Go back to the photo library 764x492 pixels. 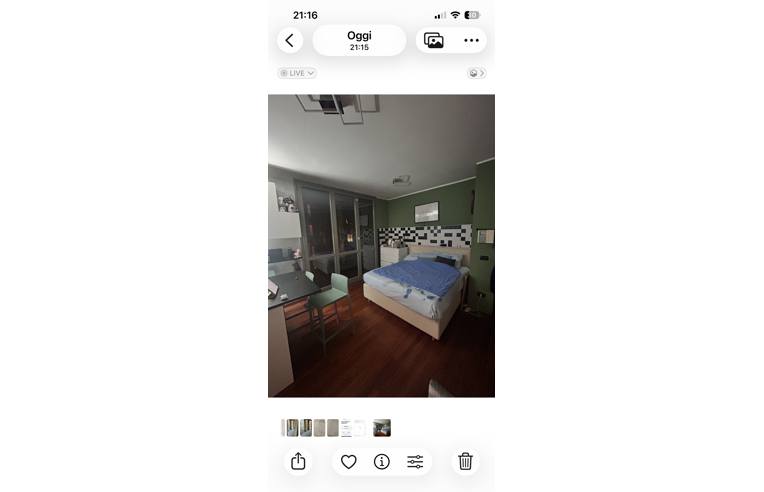290,40
